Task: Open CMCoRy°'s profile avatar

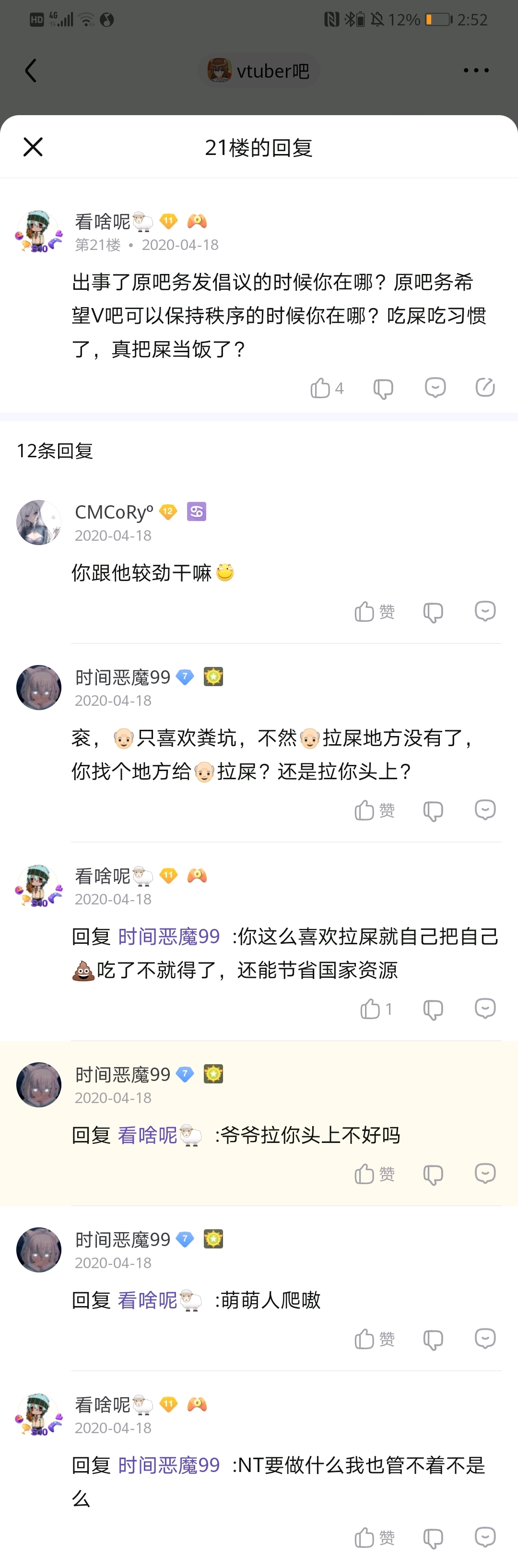Action: tap(38, 522)
